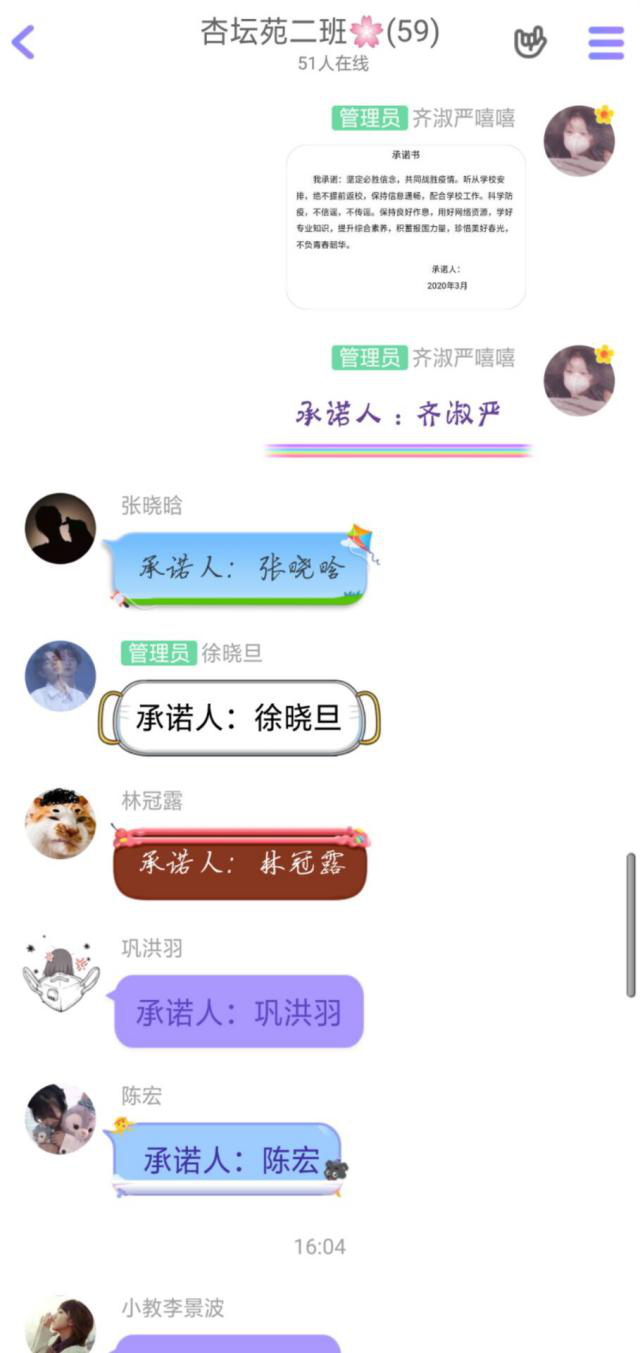Viewport: 640px width, 1353px height.
Task: Open 陈宏's profile avatar
Action: click(x=60, y=1119)
